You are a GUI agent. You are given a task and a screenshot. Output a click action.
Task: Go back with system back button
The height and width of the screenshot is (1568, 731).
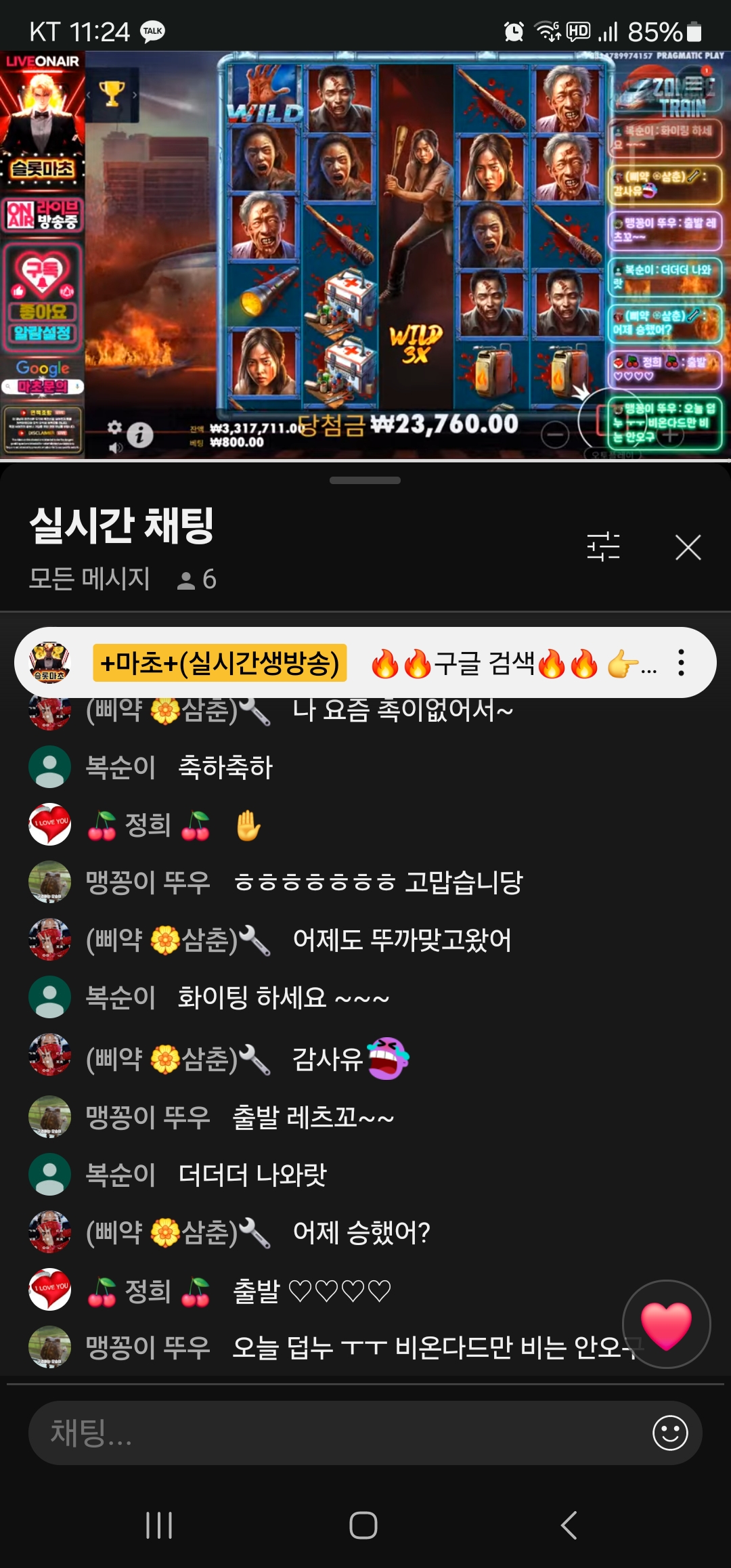pos(569,1525)
